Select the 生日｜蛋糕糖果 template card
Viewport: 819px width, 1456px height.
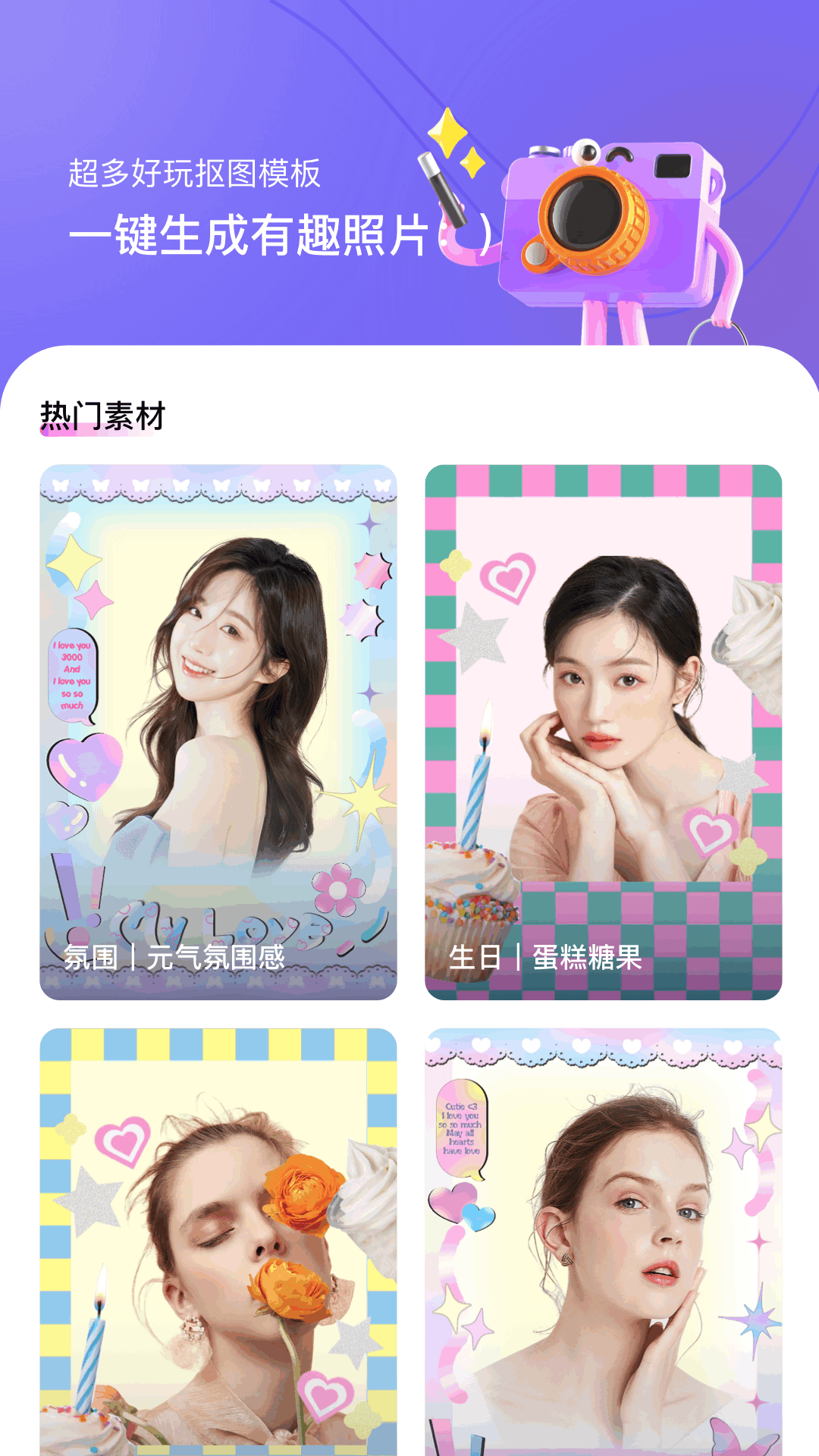point(604,732)
